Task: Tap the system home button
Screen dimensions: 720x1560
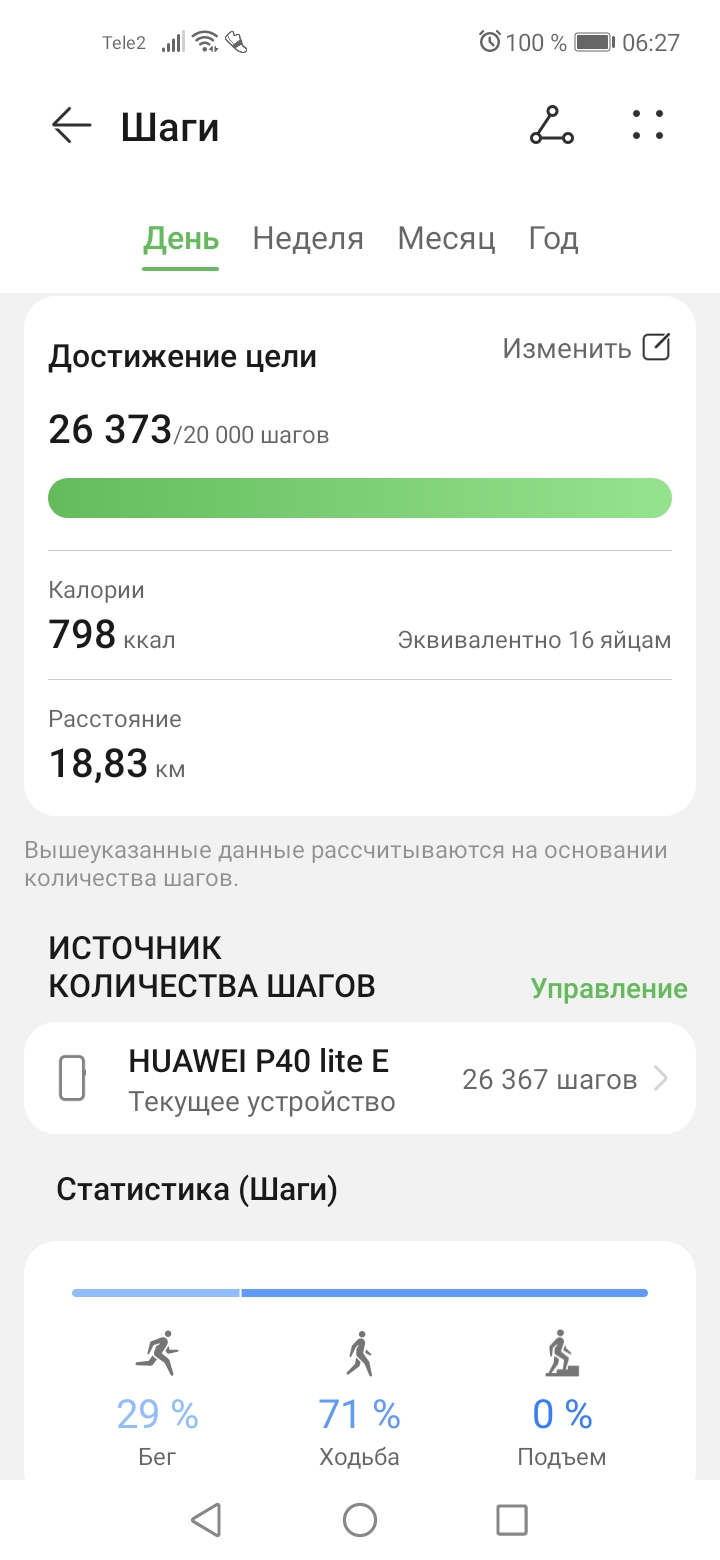Action: click(360, 1520)
